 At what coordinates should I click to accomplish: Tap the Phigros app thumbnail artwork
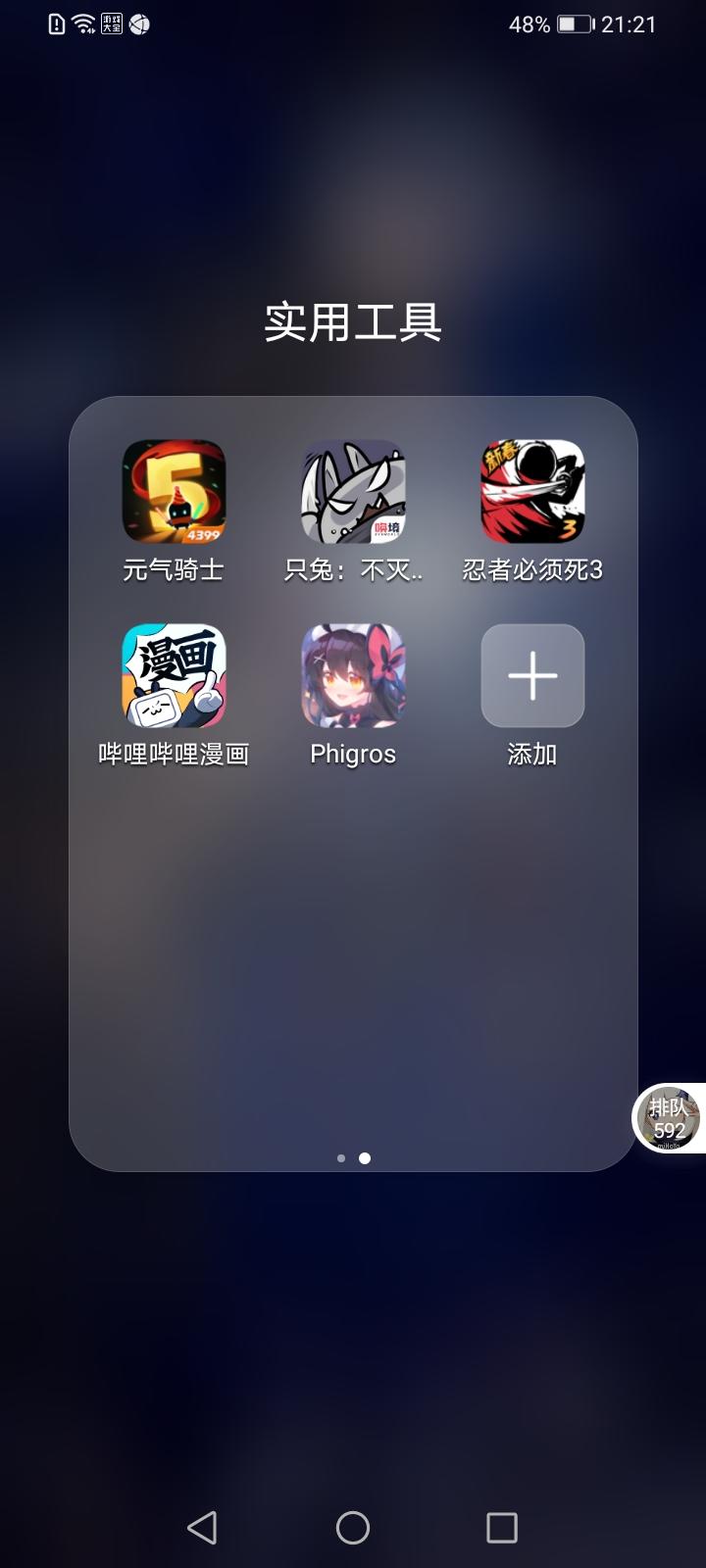coord(353,676)
